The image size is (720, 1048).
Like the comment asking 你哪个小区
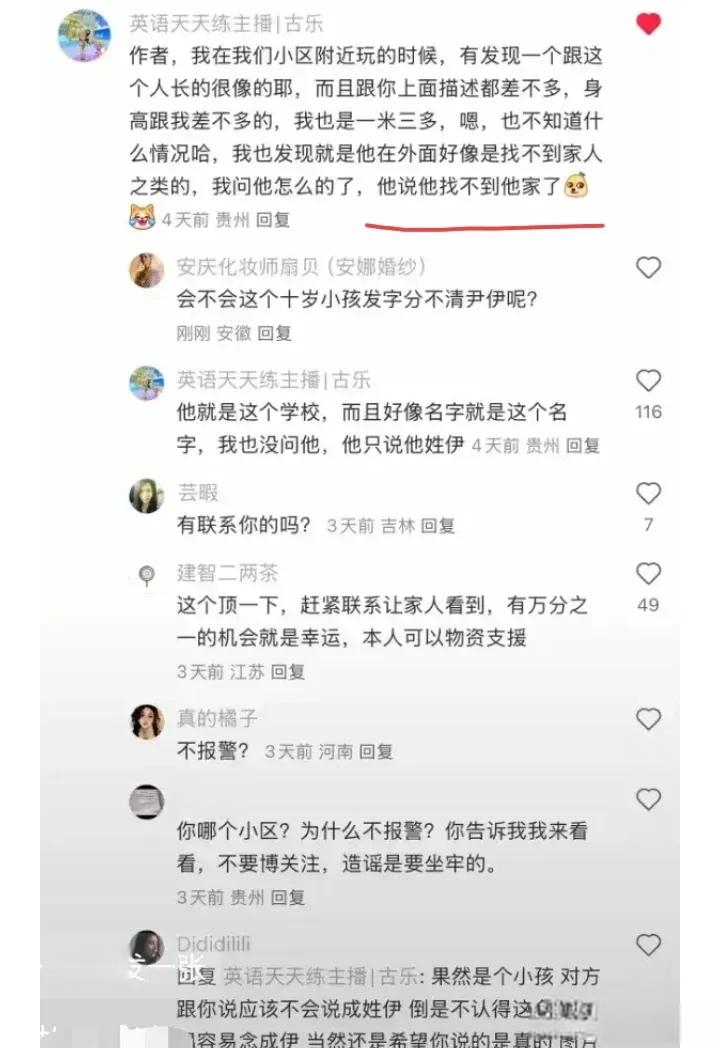coord(649,799)
